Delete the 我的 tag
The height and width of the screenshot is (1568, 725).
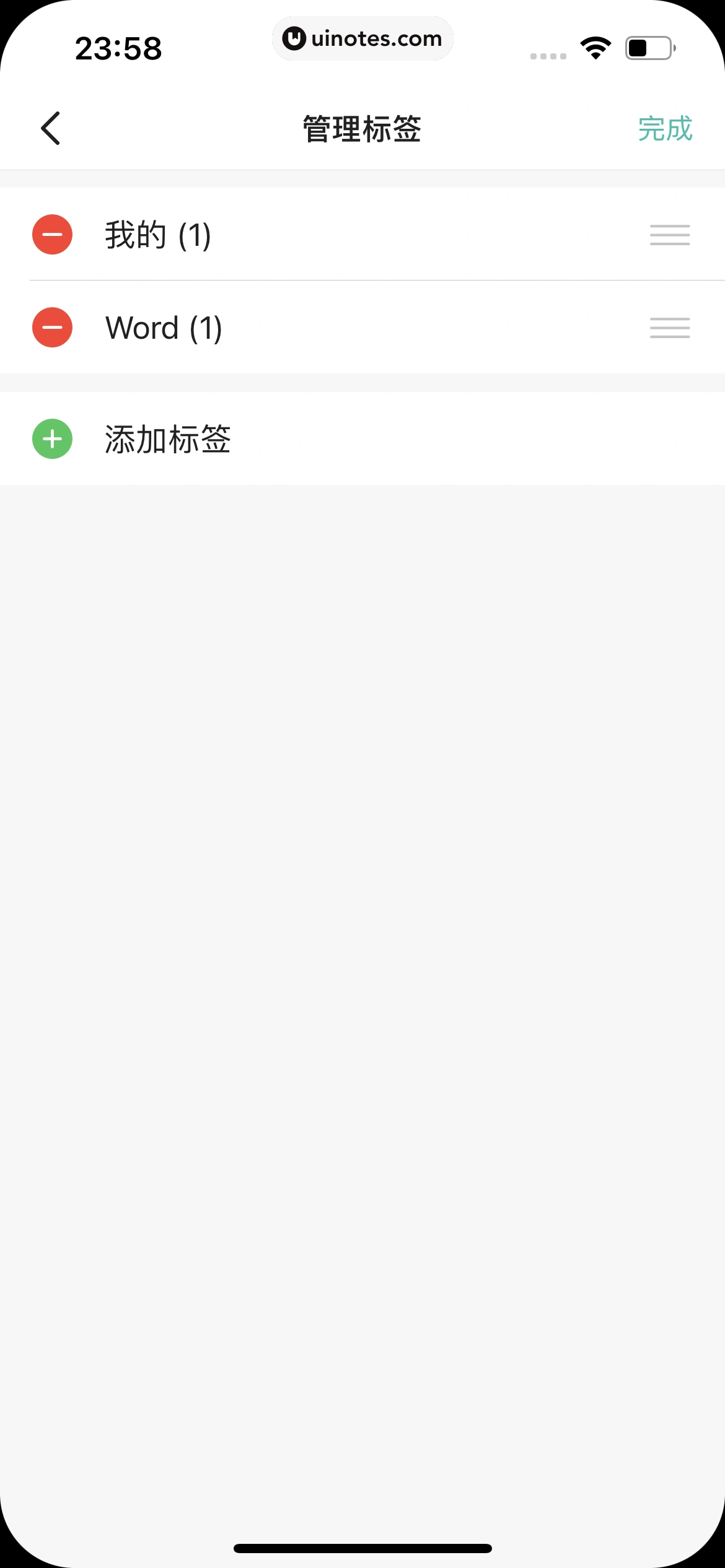53,235
